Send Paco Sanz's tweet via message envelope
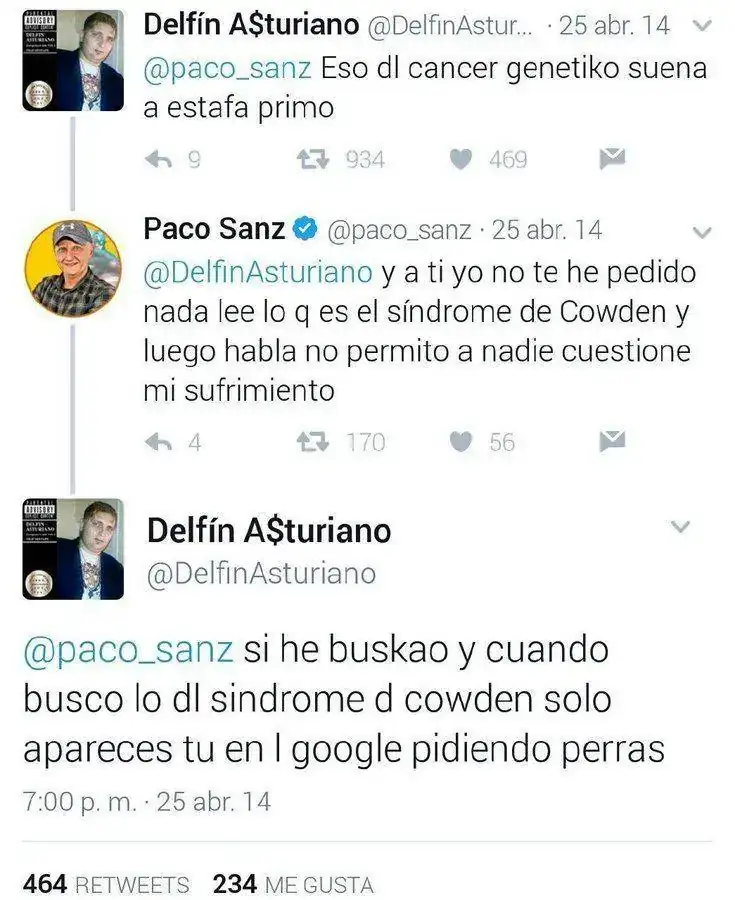Image resolution: width=735 pixels, height=900 pixels. tap(611, 440)
